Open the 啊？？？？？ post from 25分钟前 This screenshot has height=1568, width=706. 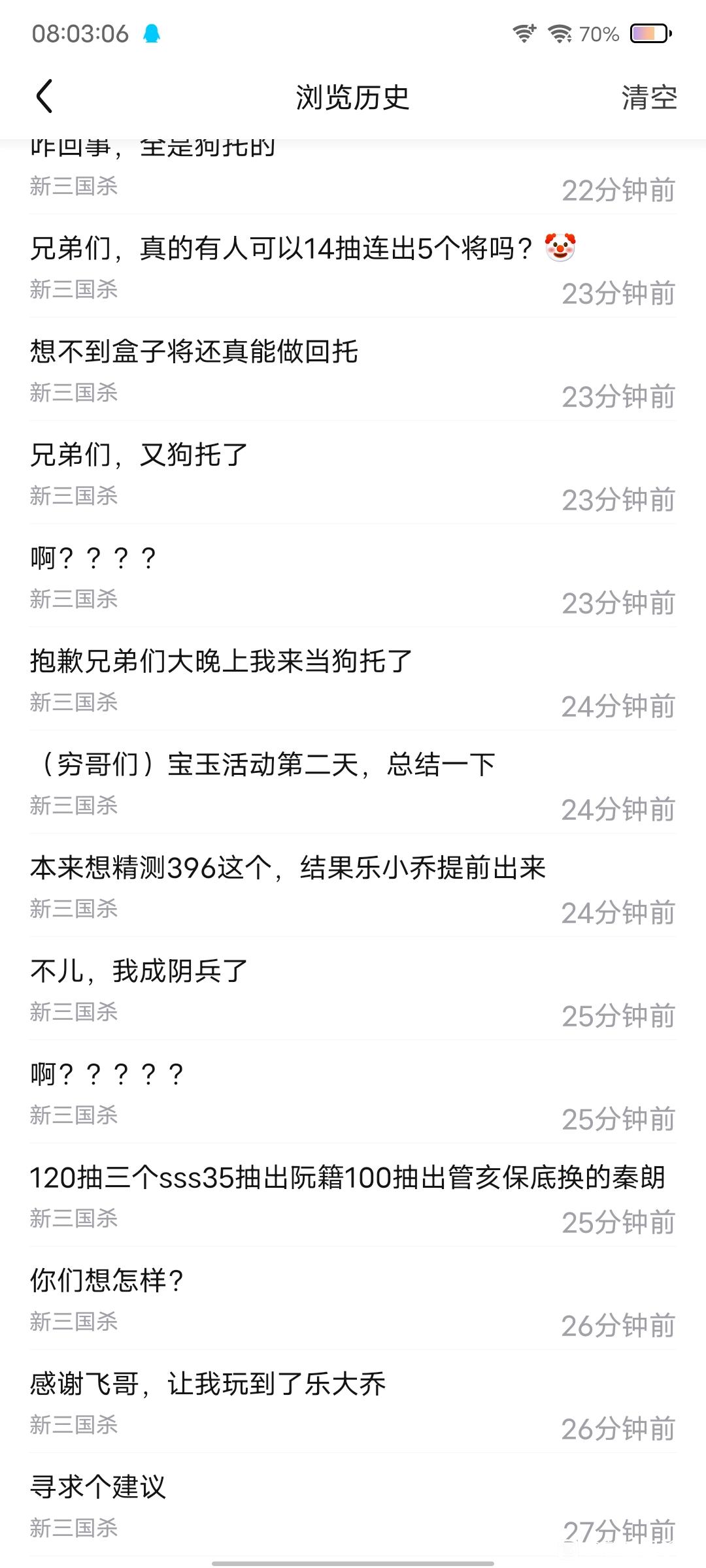[x=353, y=1092]
